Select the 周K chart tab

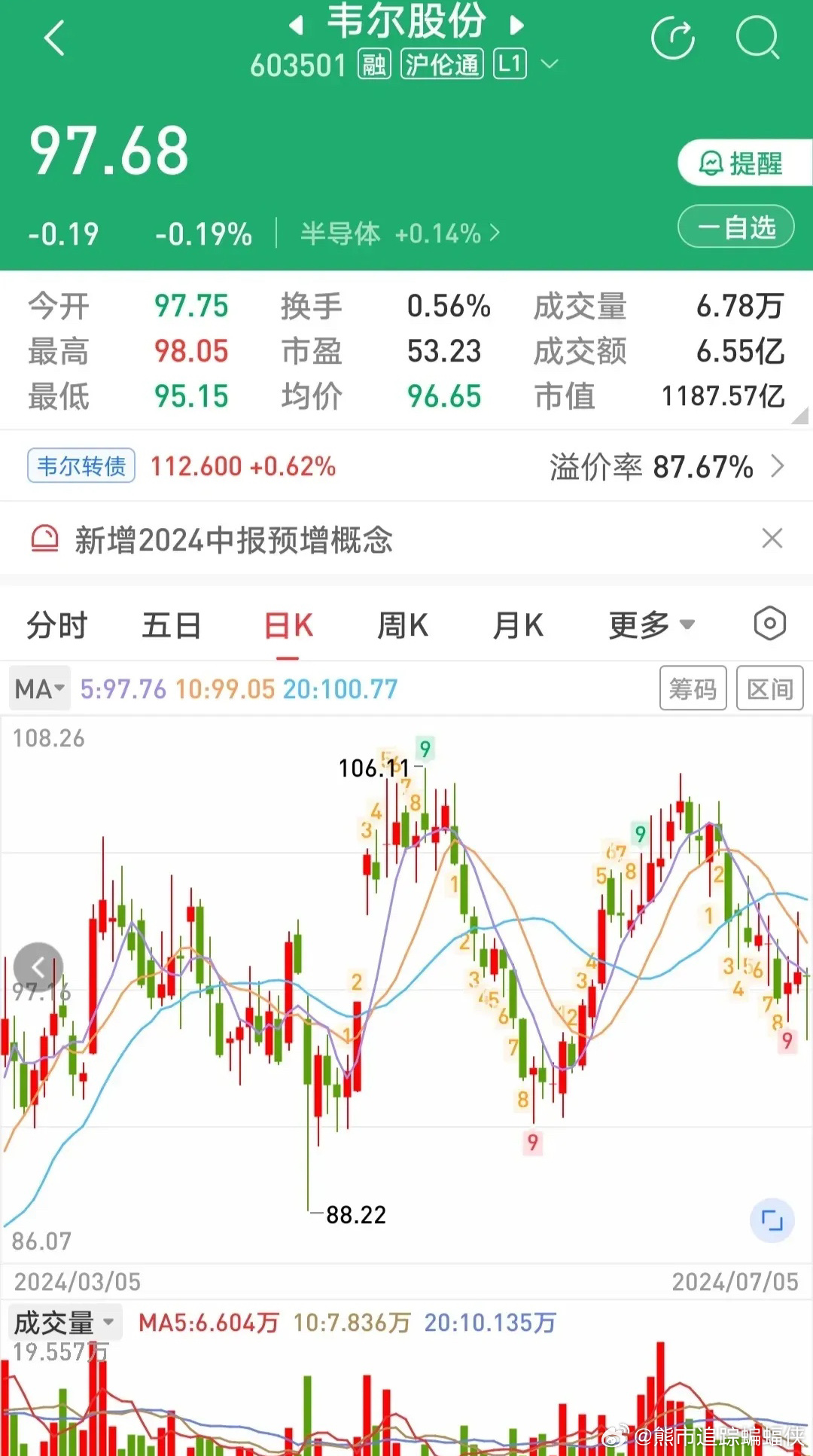click(x=403, y=625)
